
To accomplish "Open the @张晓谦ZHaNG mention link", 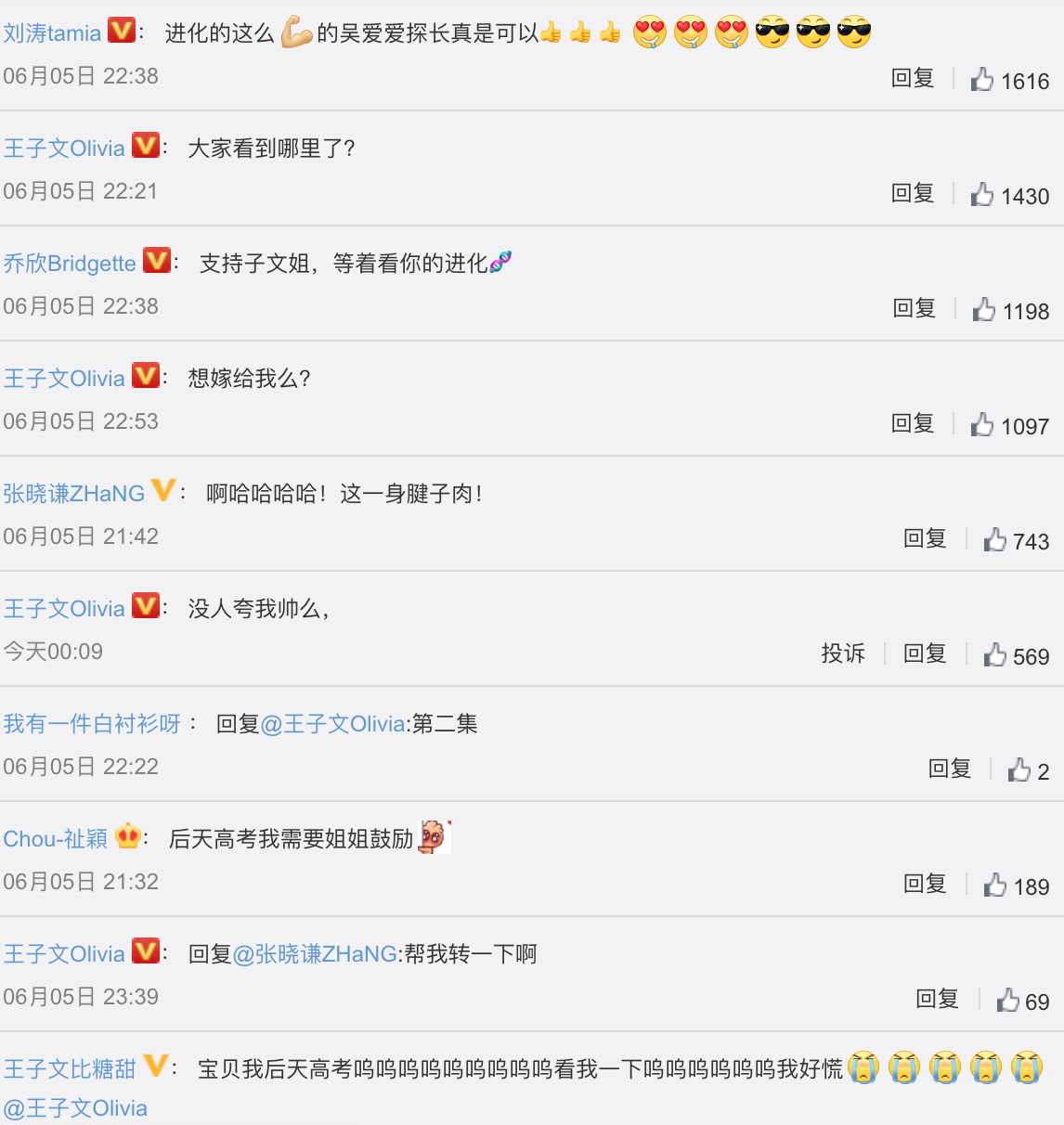I will (x=315, y=954).
